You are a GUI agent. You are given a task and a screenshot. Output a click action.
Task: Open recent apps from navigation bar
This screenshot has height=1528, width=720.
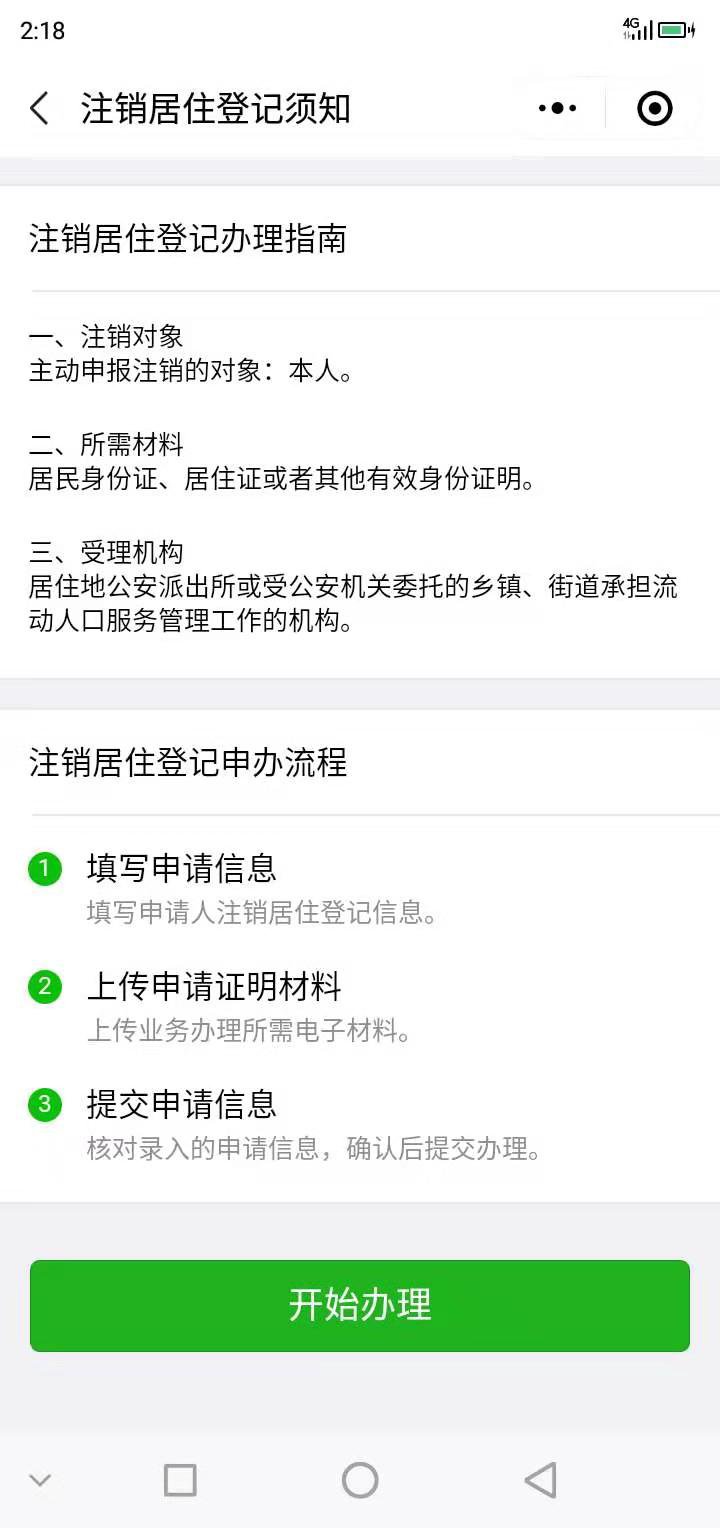point(180,1480)
